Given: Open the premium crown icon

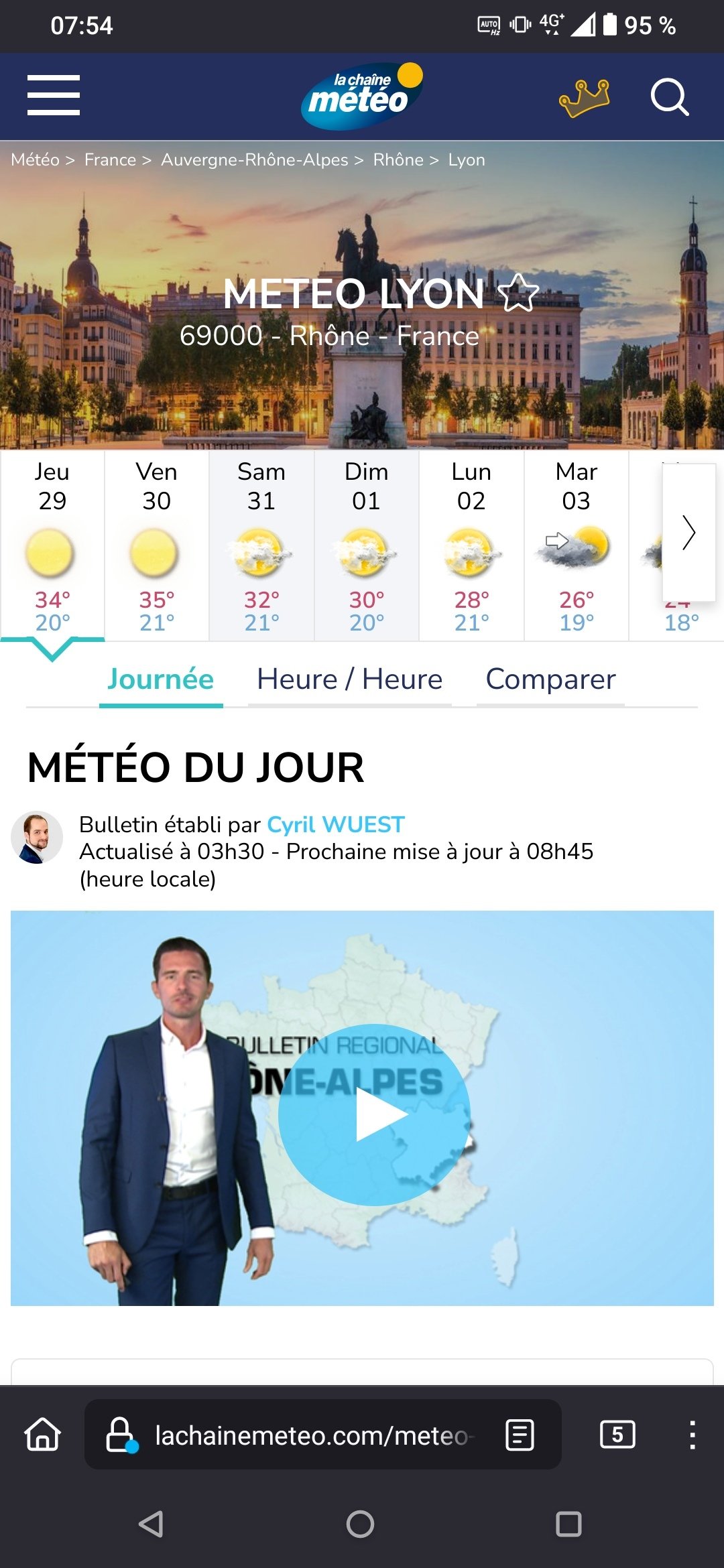Looking at the screenshot, I should tap(584, 98).
